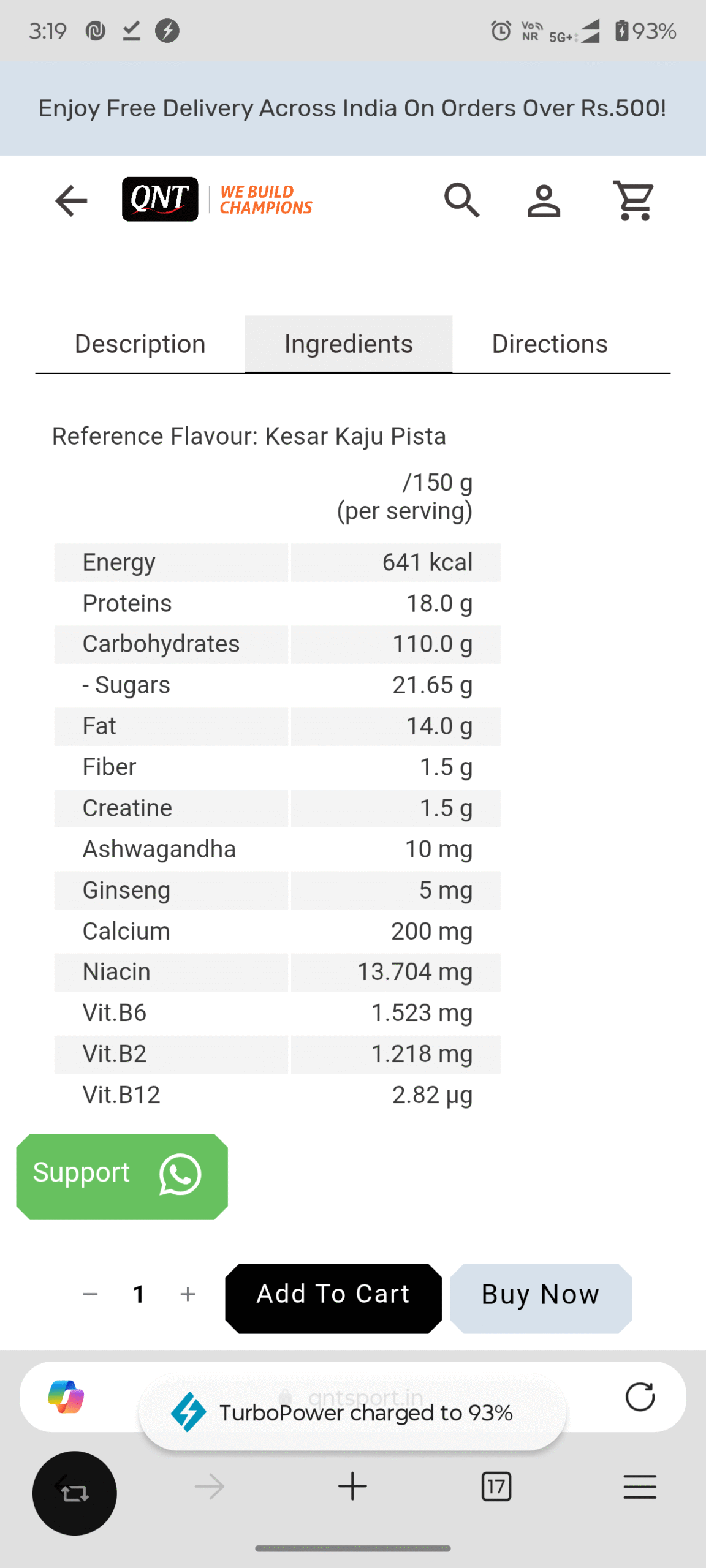Go back using the header arrow

(71, 200)
